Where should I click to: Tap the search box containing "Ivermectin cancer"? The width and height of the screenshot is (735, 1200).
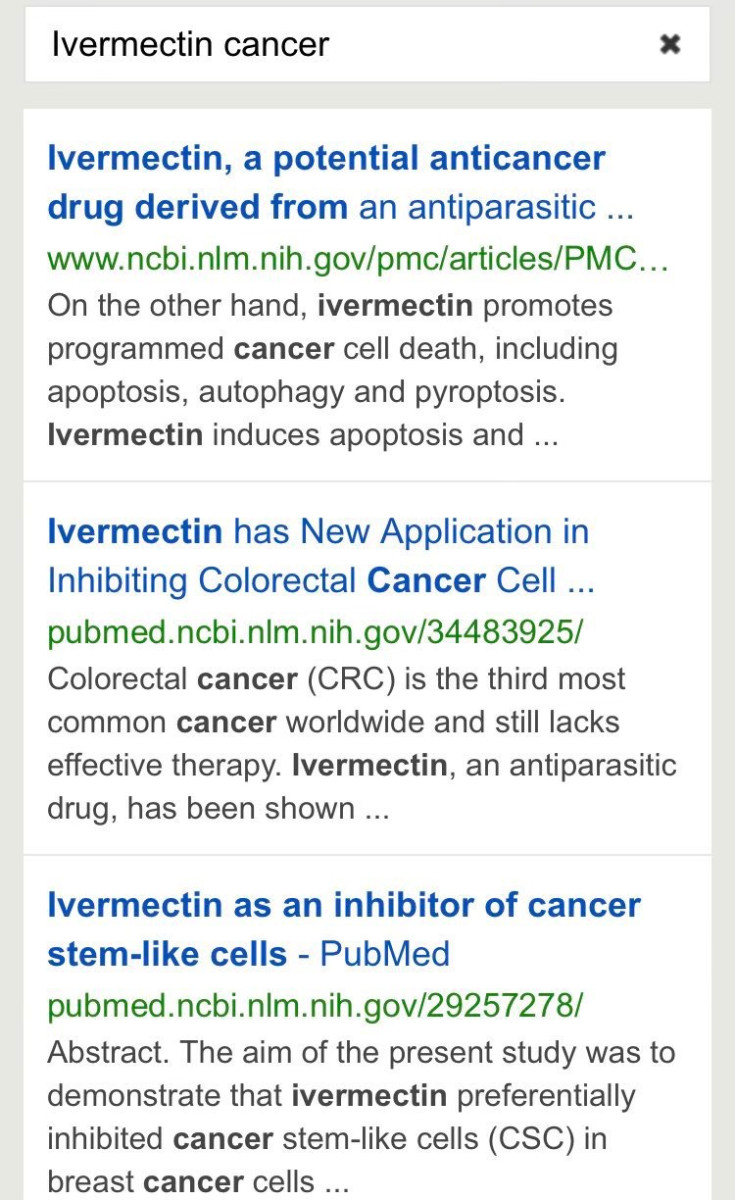(330, 45)
